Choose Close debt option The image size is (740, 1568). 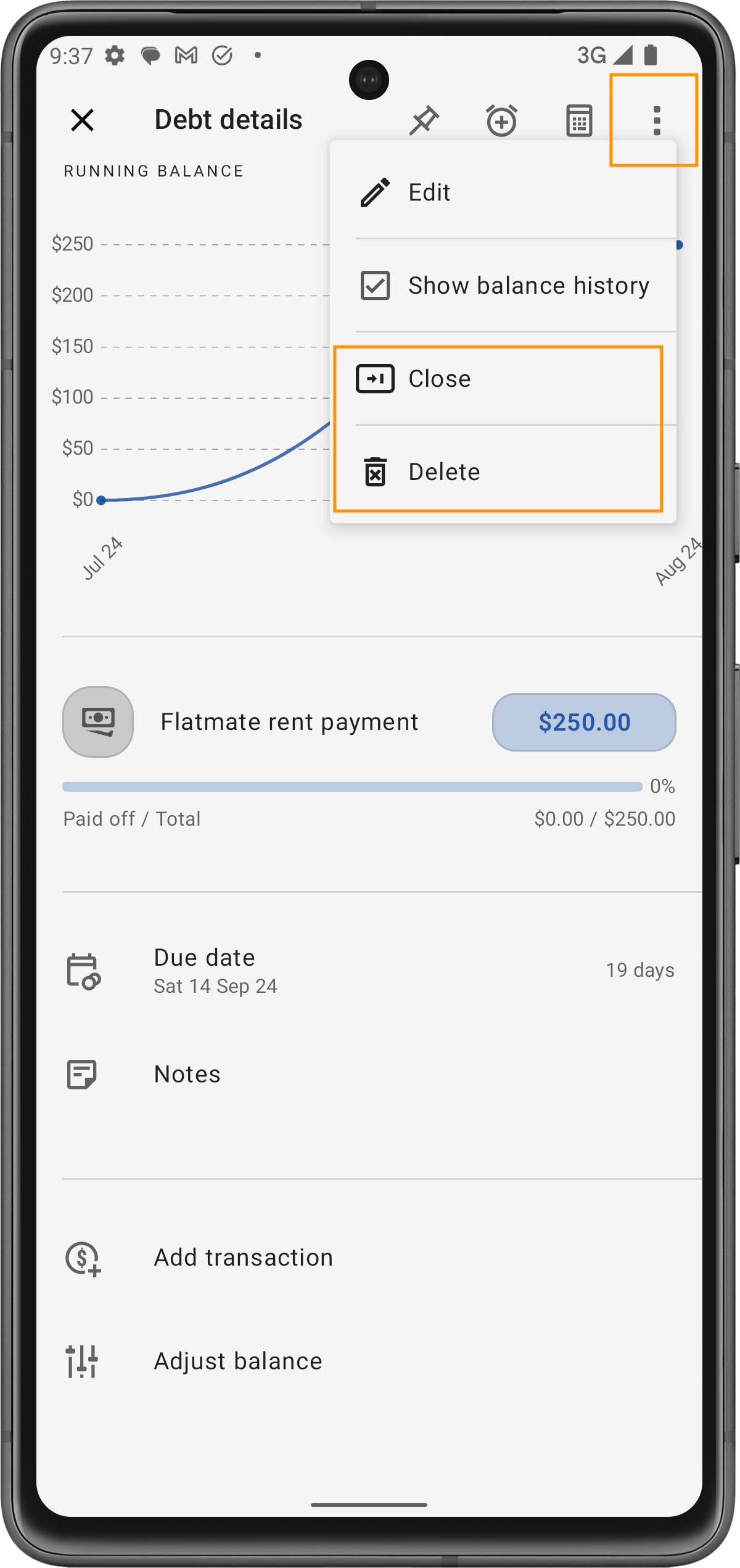click(x=439, y=379)
